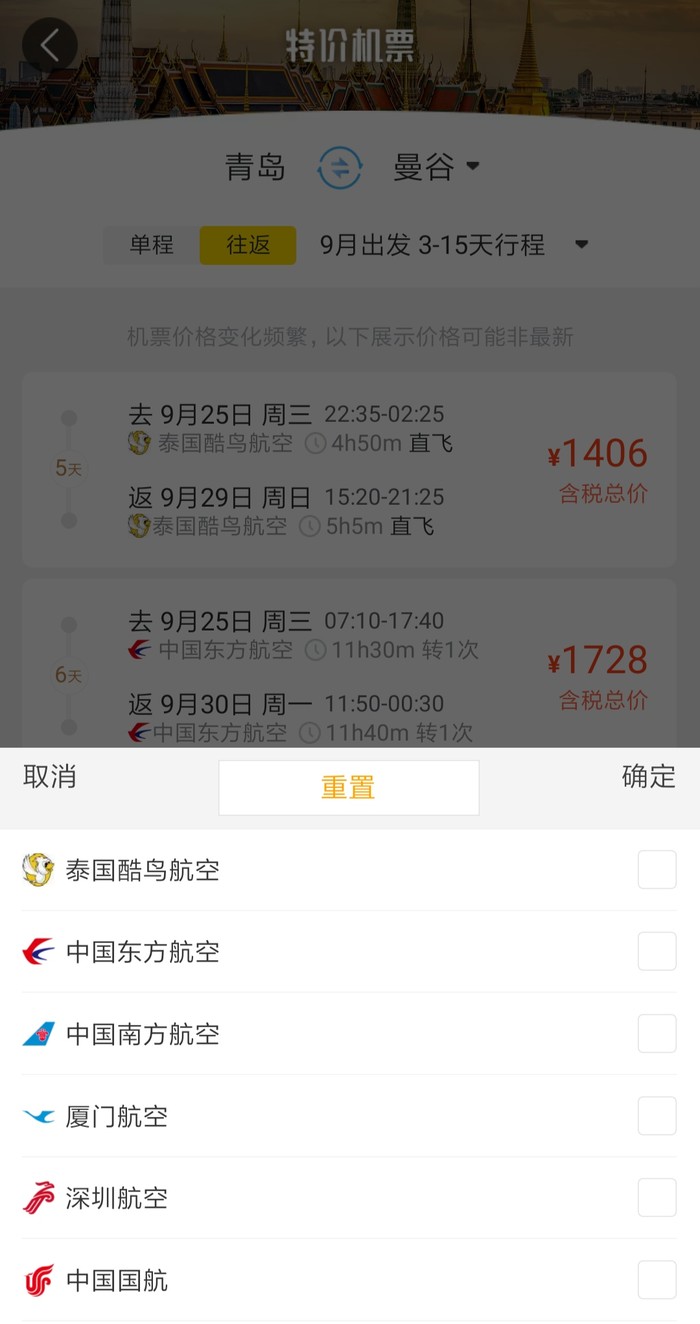Confirm selection with 确定

648,777
